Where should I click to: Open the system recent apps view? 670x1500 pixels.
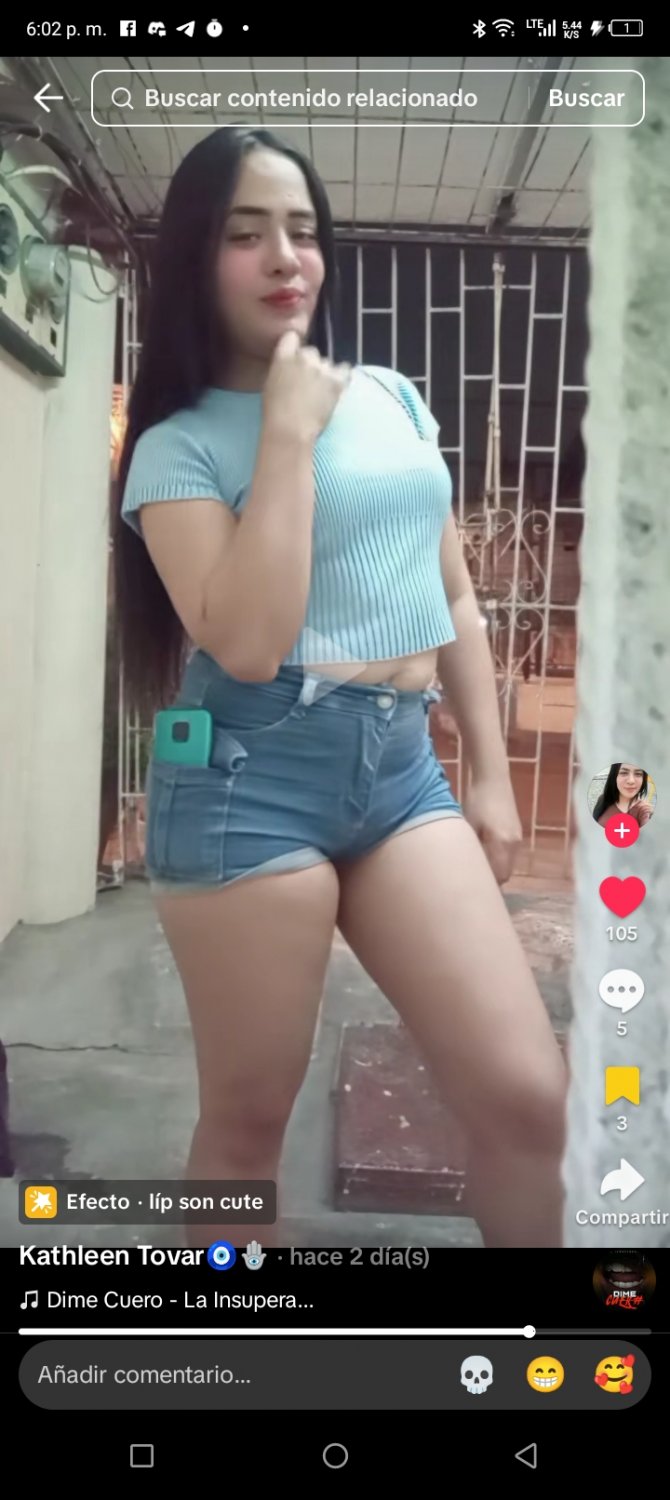[x=142, y=1456]
